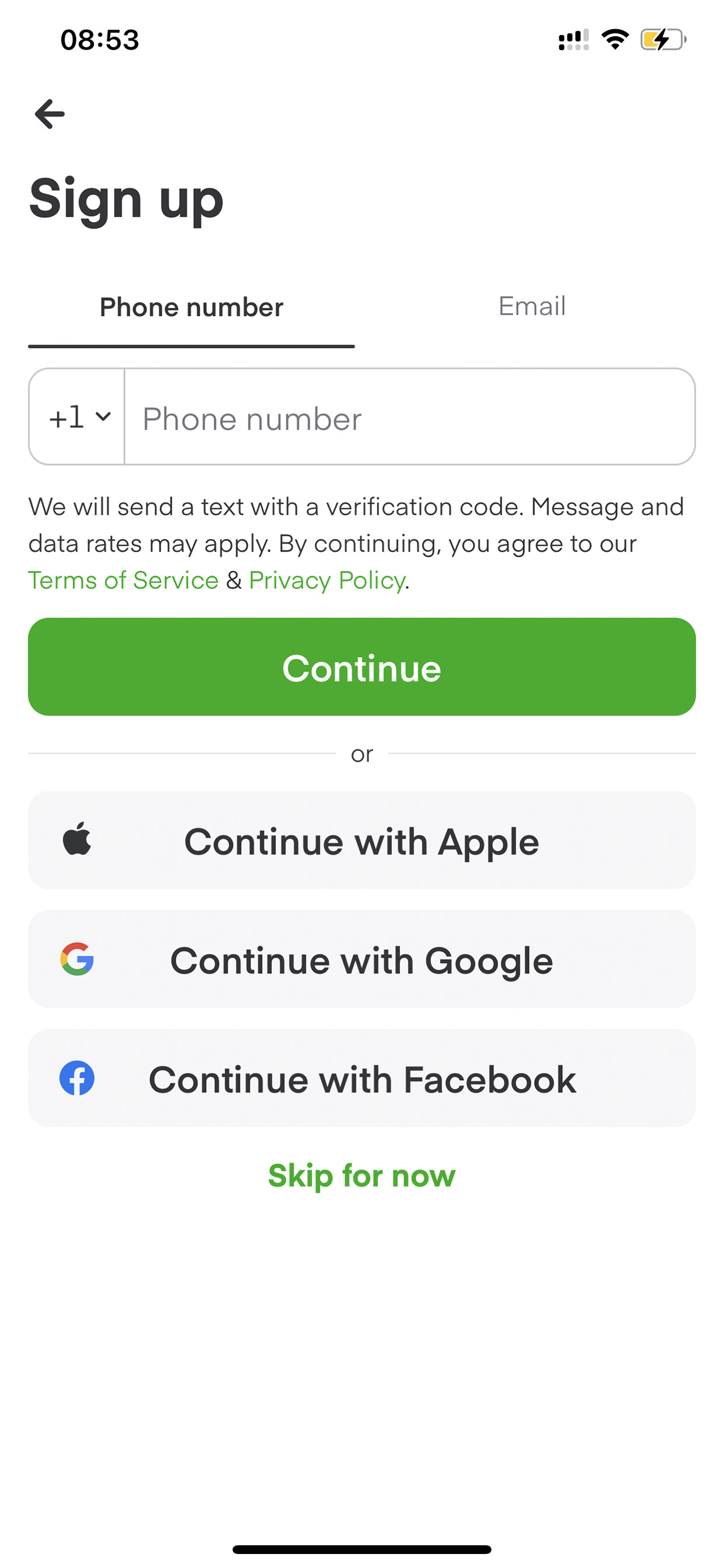724x1568 pixels.
Task: Select Continue with Facebook
Action: coord(362,1077)
